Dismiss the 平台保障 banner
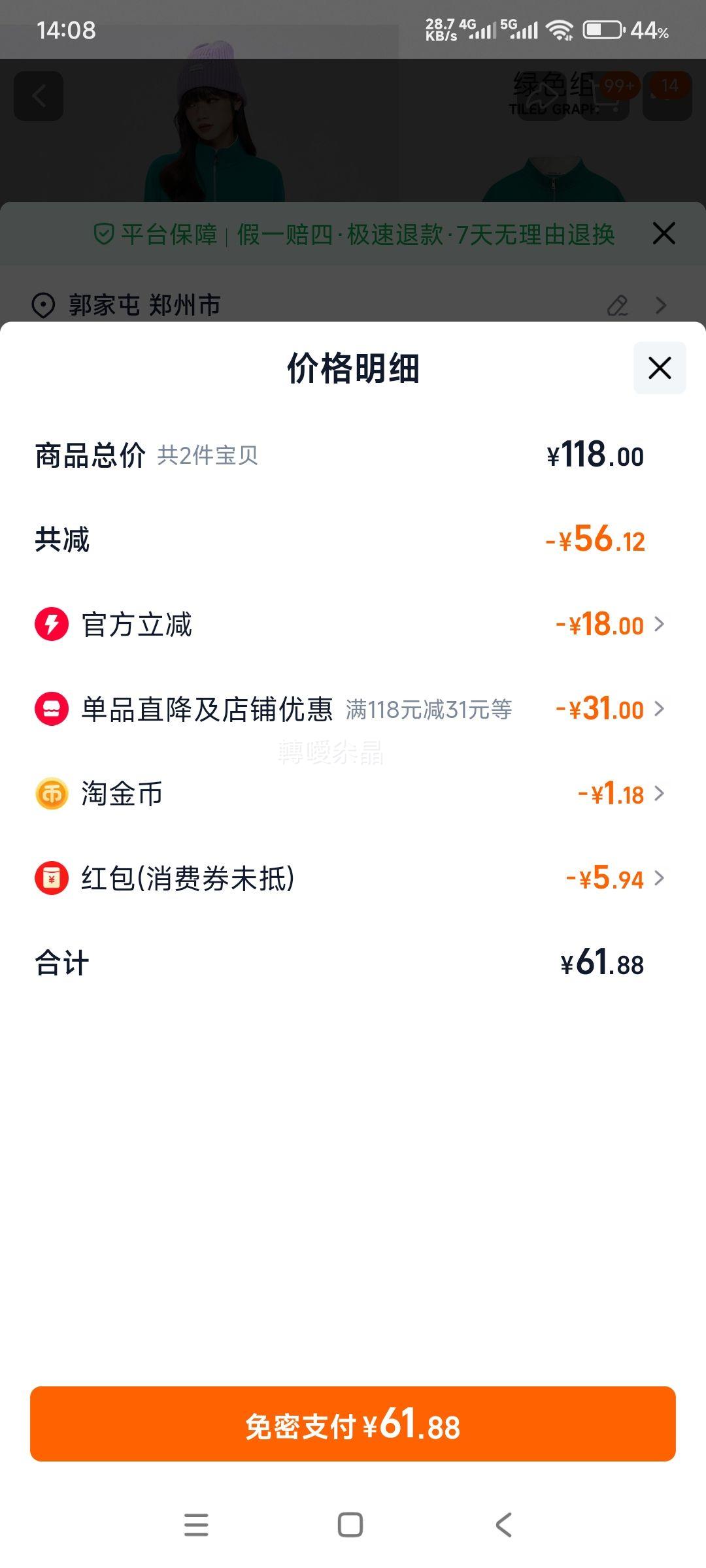This screenshot has height=1568, width=706. click(664, 233)
